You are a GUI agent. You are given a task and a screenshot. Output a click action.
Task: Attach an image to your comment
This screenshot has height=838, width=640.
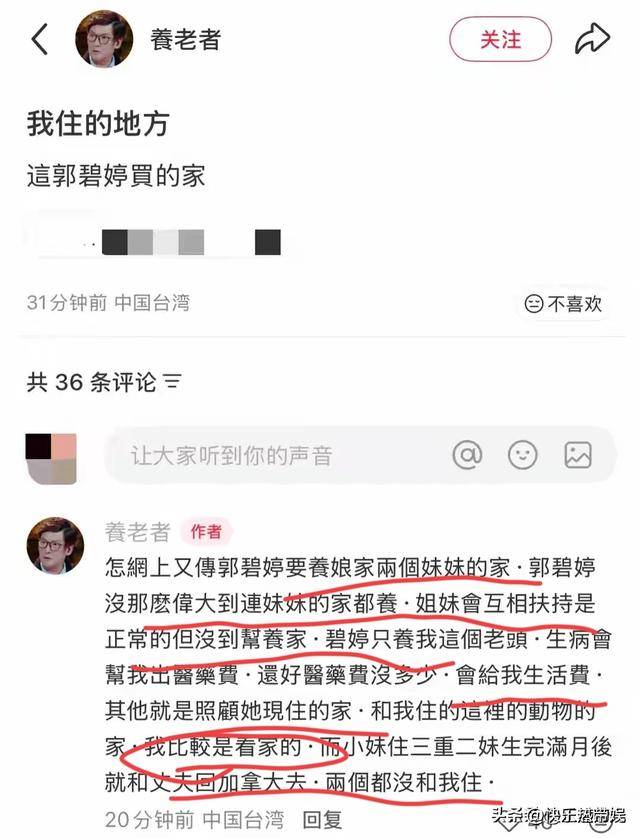(x=578, y=456)
